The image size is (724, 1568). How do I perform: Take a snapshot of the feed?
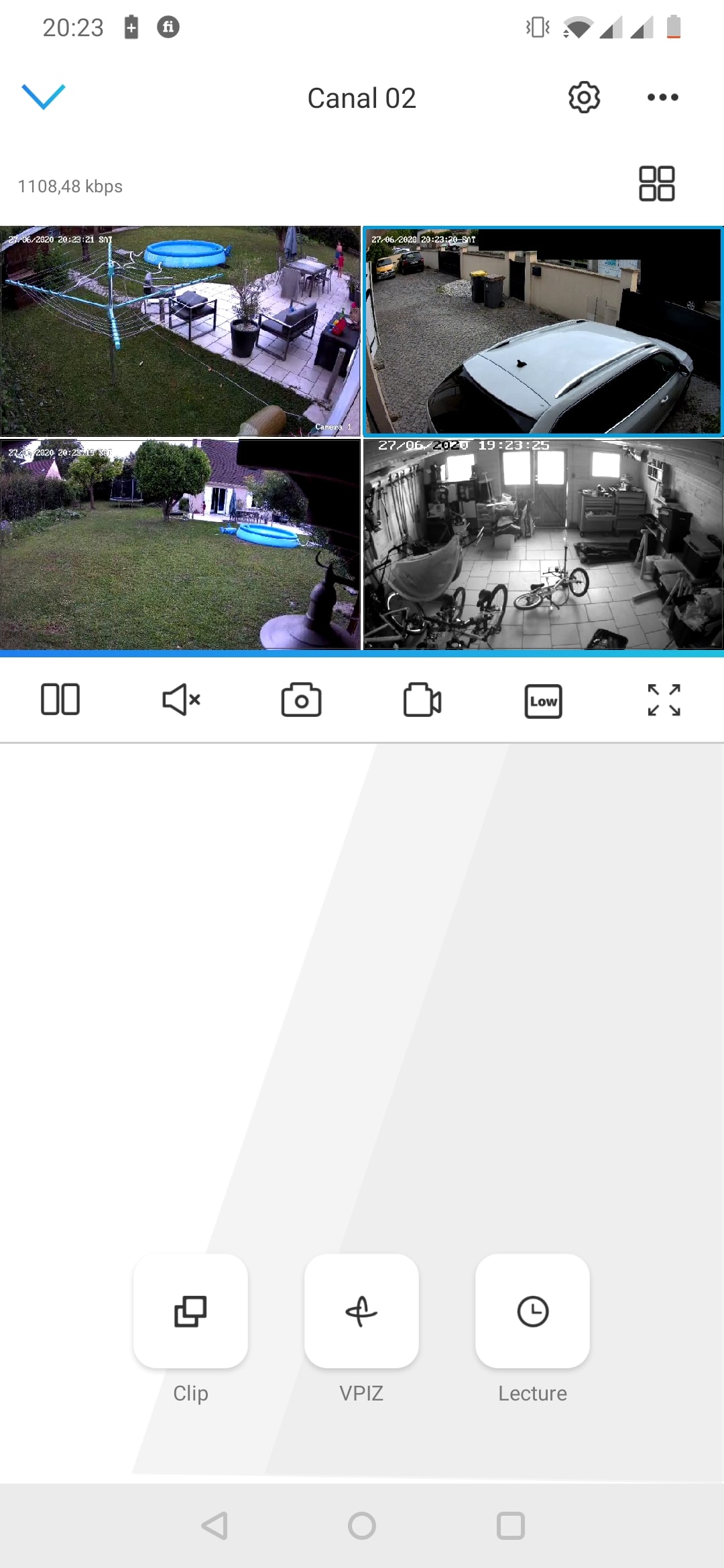pyautogui.click(x=301, y=700)
